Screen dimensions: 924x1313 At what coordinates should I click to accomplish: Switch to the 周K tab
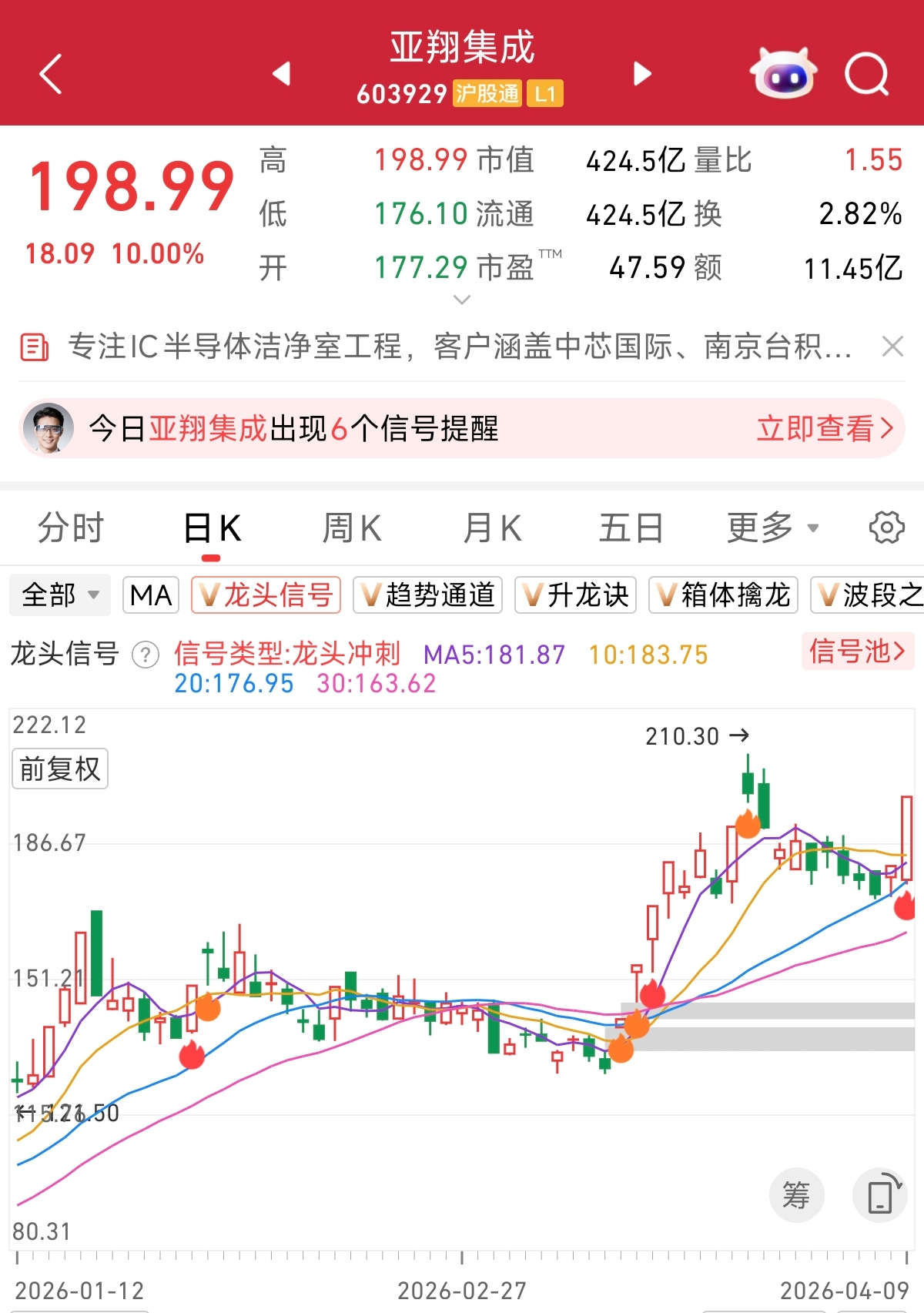[x=352, y=528]
